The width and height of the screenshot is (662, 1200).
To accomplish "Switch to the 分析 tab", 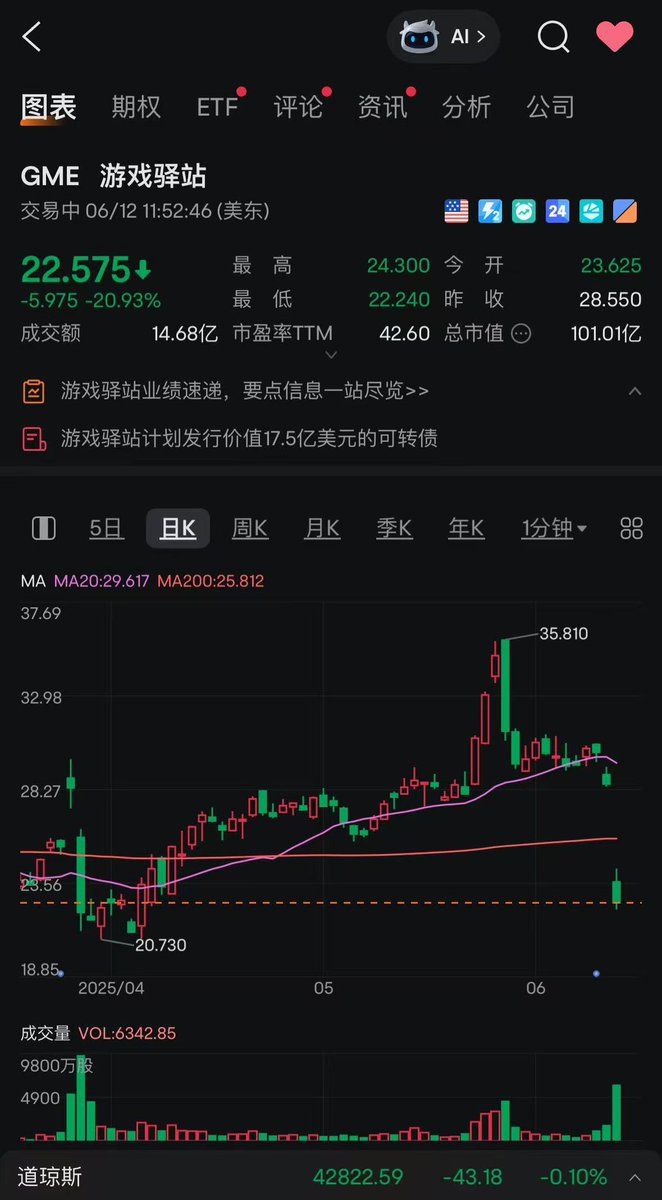I will (x=467, y=107).
